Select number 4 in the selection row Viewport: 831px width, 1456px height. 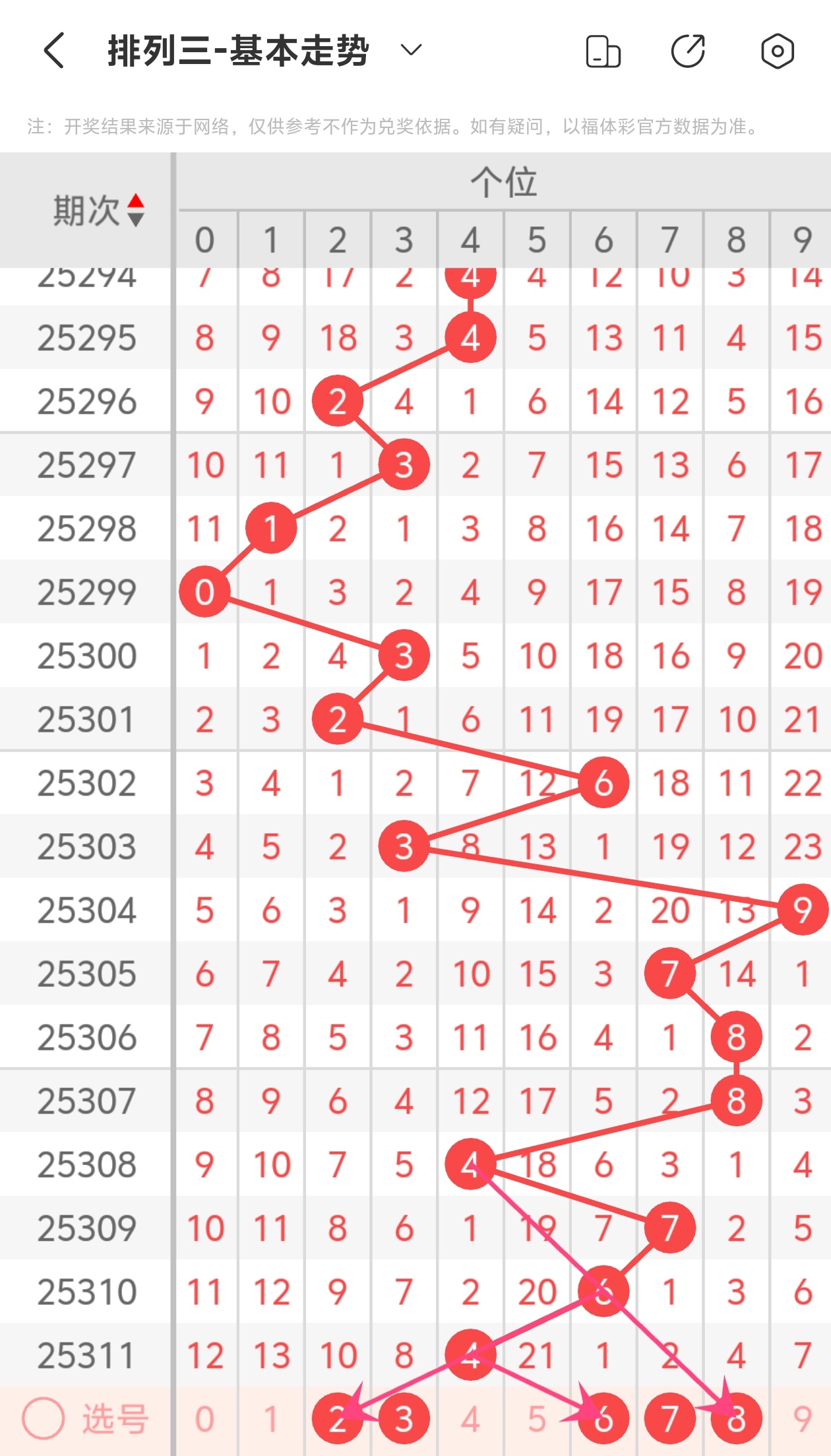click(x=470, y=1418)
